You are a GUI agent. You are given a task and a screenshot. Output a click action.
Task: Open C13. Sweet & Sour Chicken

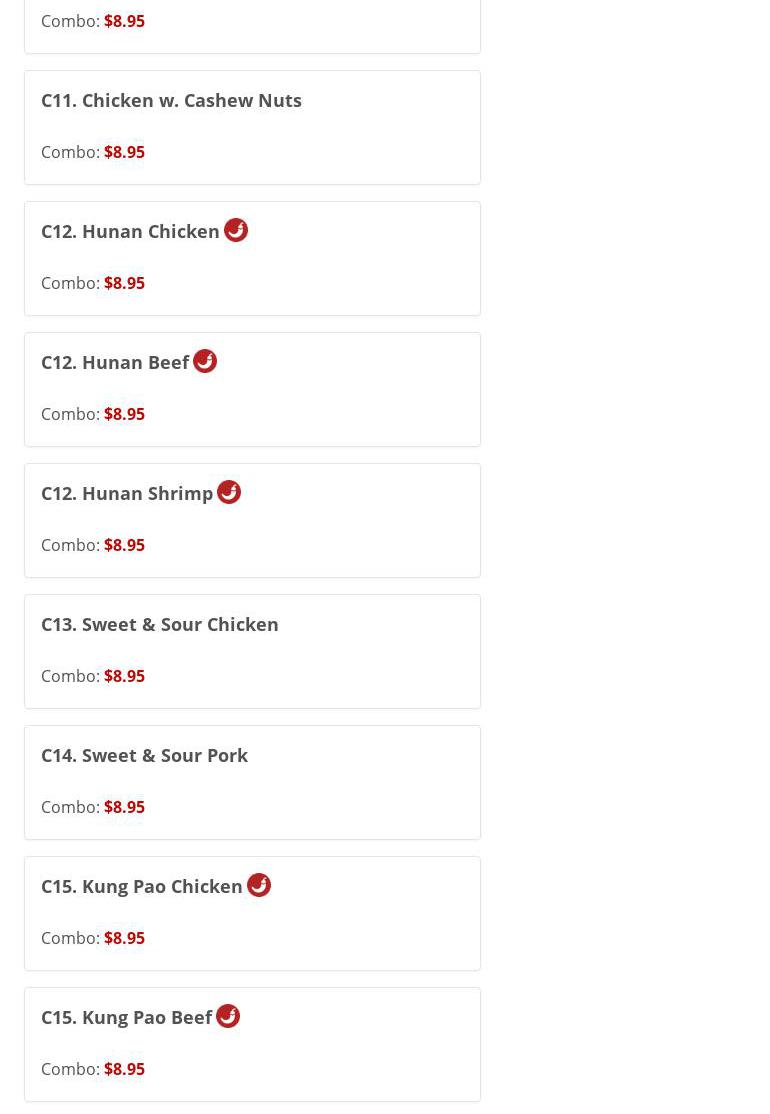[x=160, y=625]
